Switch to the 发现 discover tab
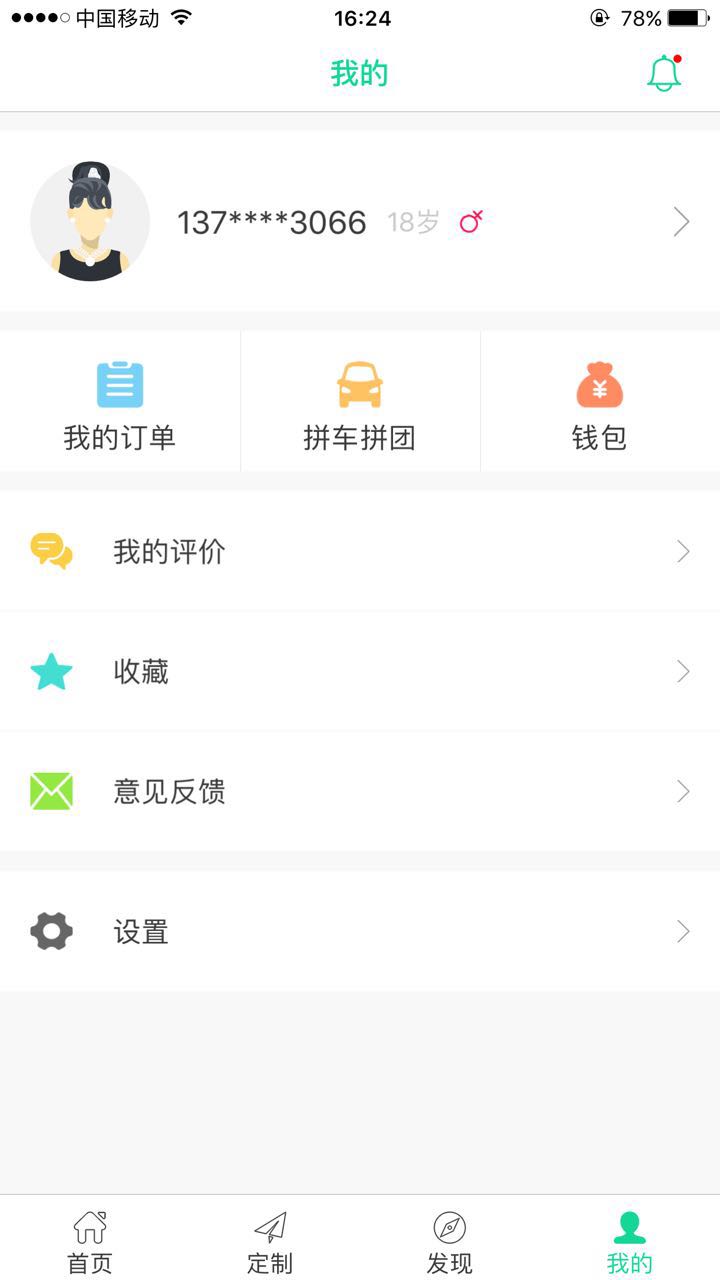The height and width of the screenshot is (1280, 720). [x=450, y=1241]
